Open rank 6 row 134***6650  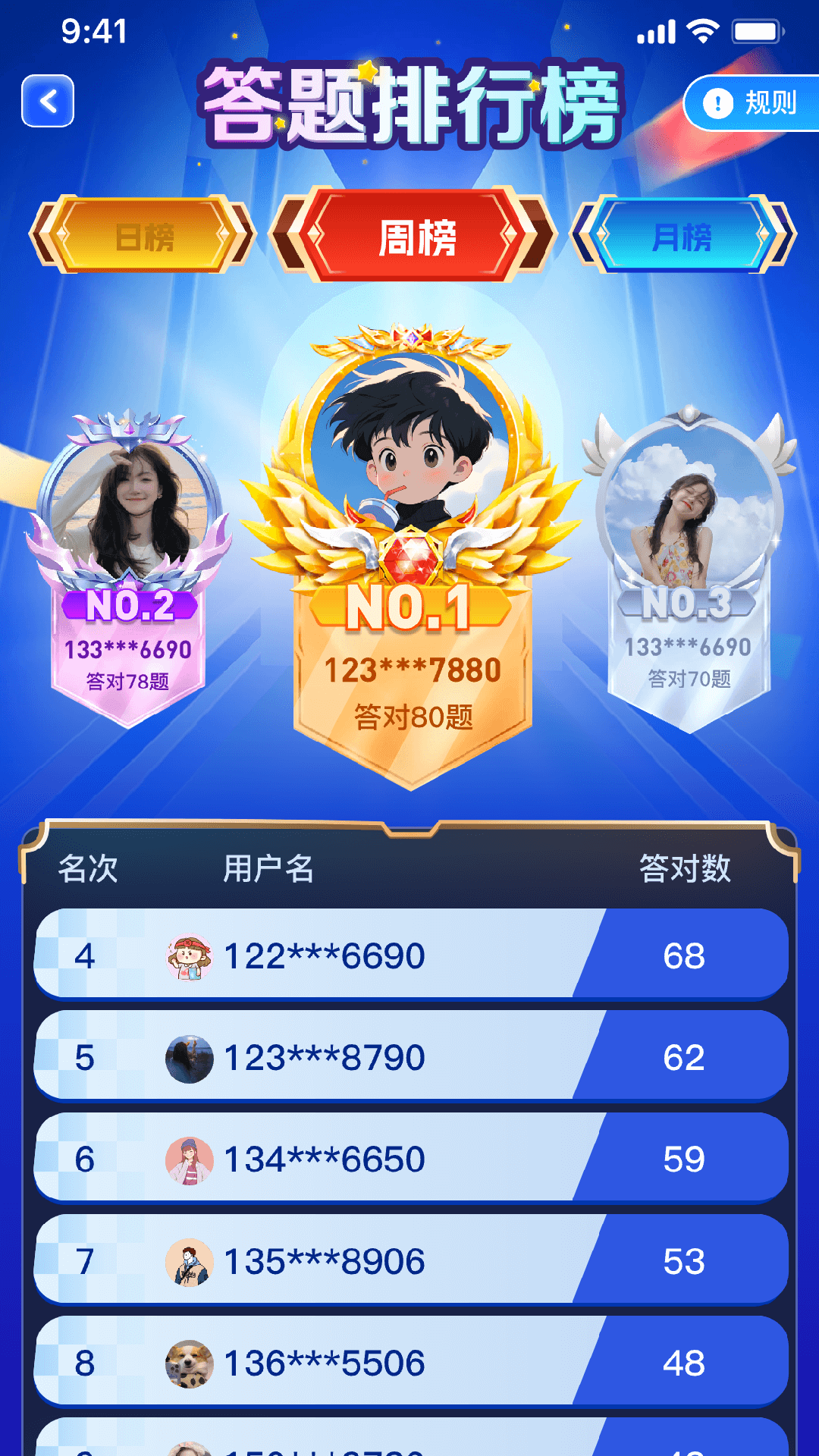click(x=411, y=1158)
